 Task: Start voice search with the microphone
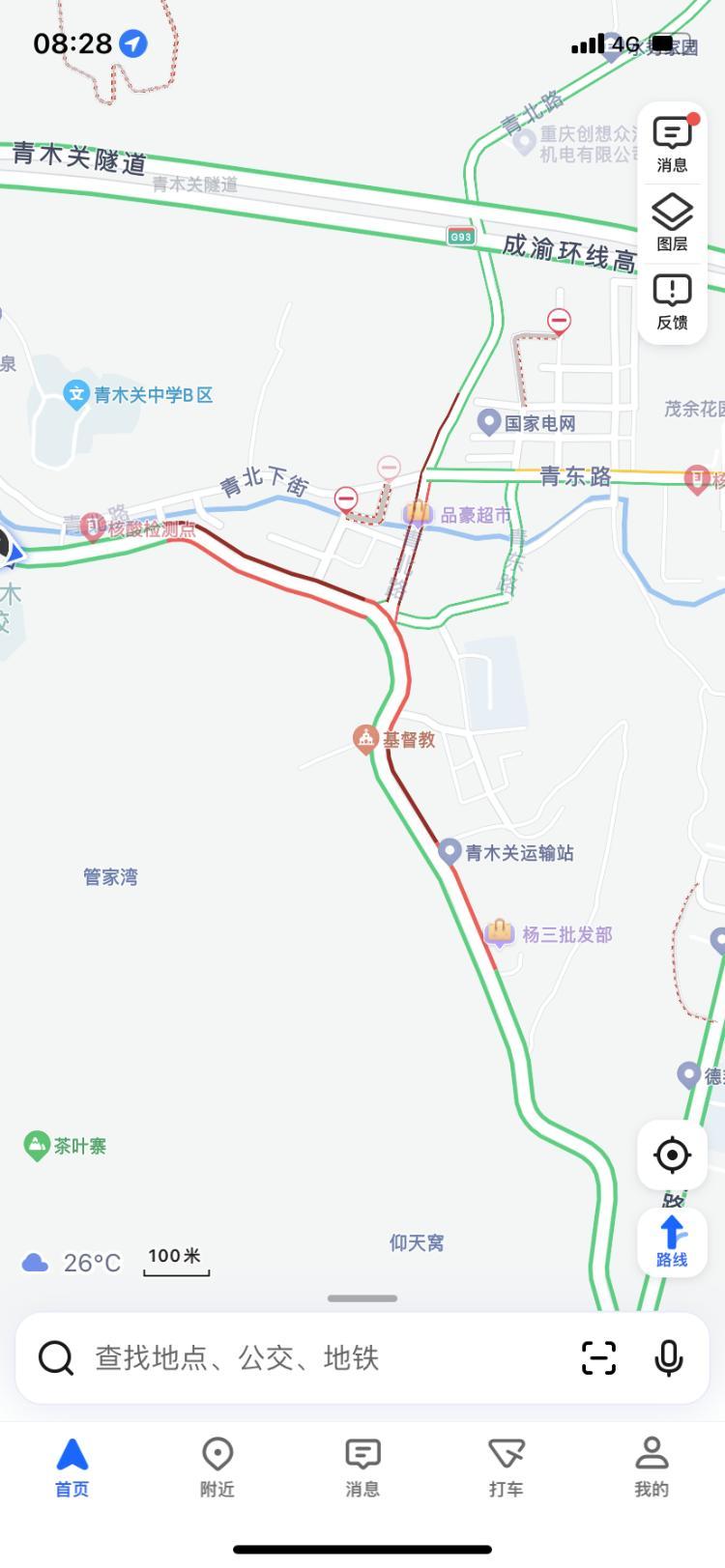(669, 1358)
